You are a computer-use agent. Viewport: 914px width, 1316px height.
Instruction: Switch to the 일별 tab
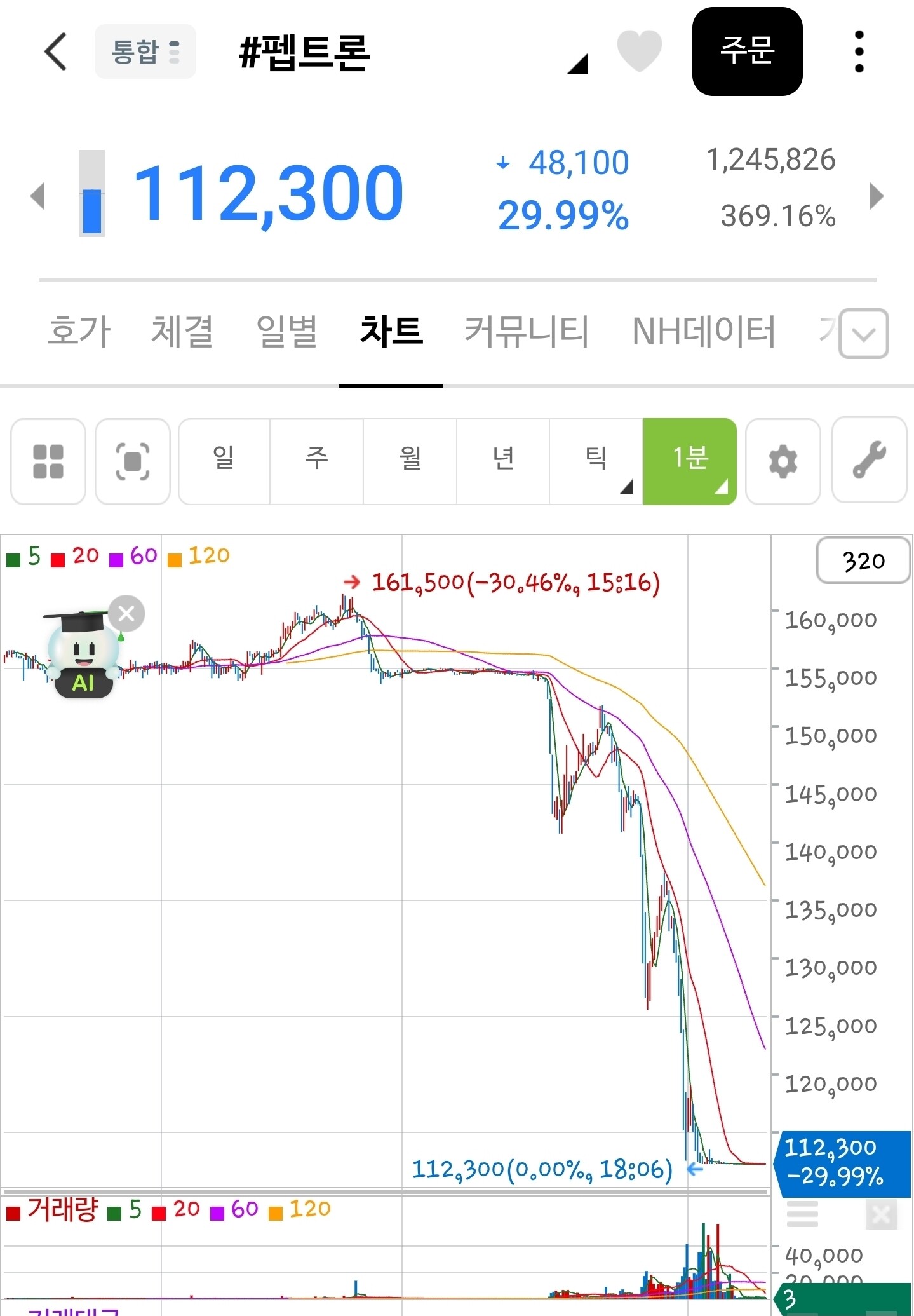[286, 331]
